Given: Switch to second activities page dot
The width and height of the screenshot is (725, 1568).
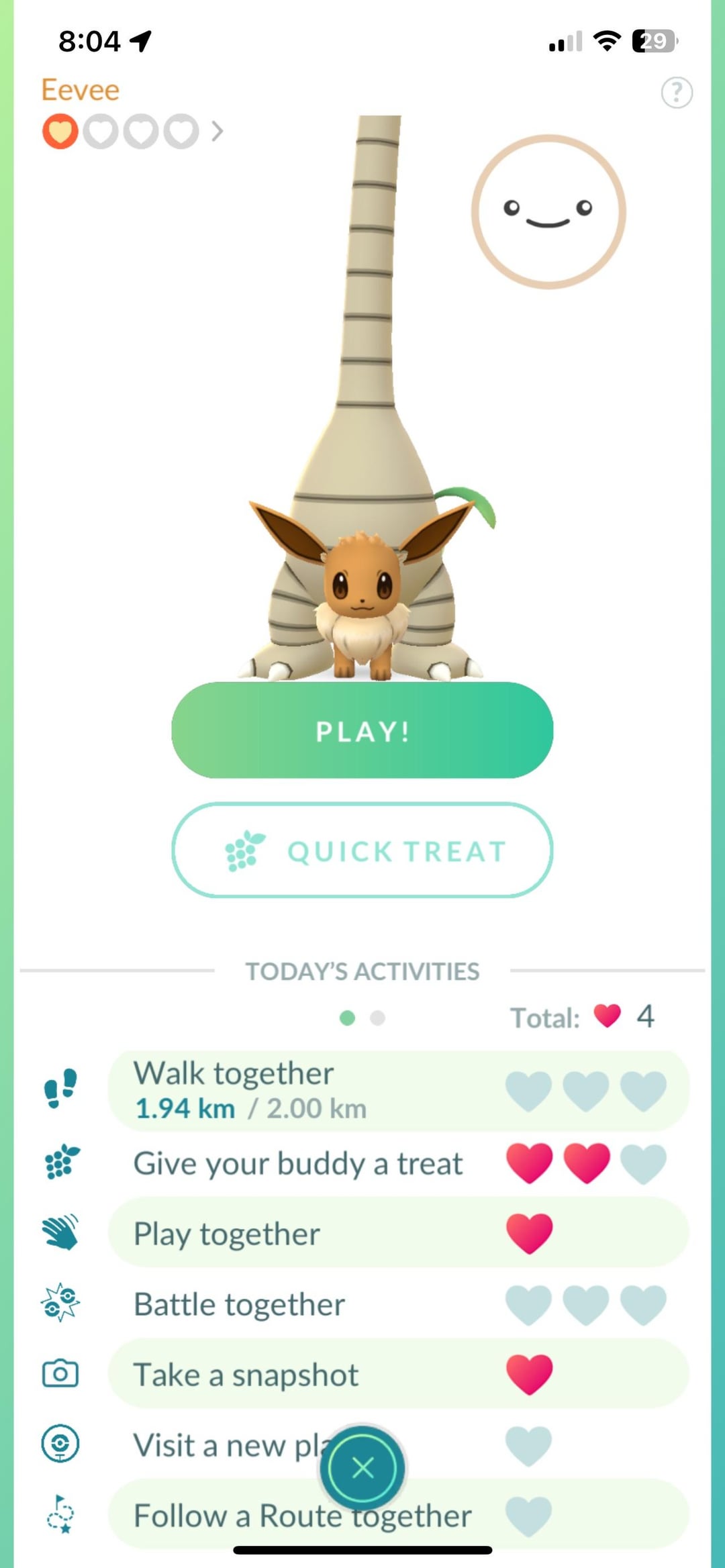Looking at the screenshot, I should coord(378,1018).
